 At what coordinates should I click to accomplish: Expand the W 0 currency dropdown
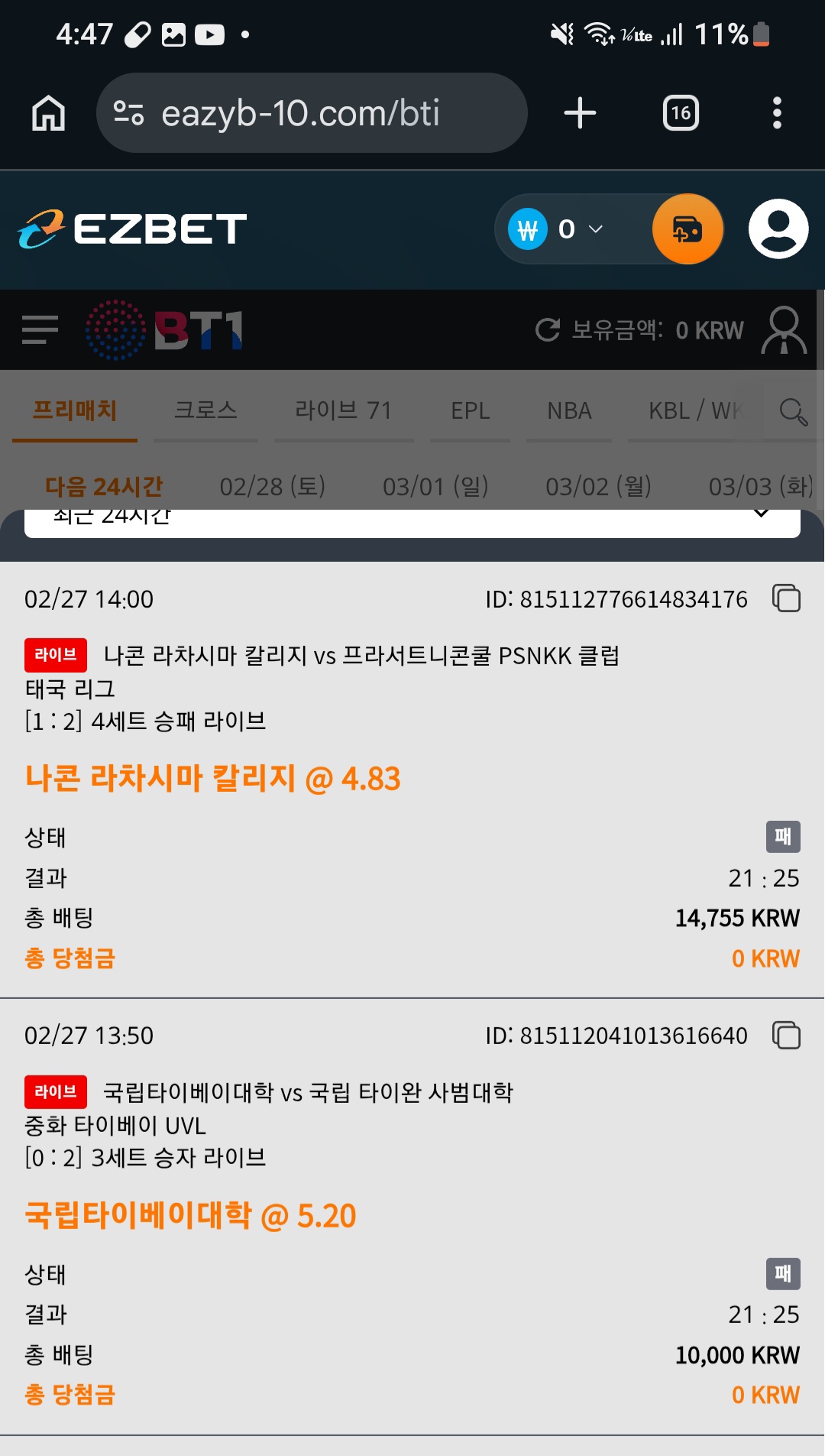(x=594, y=229)
